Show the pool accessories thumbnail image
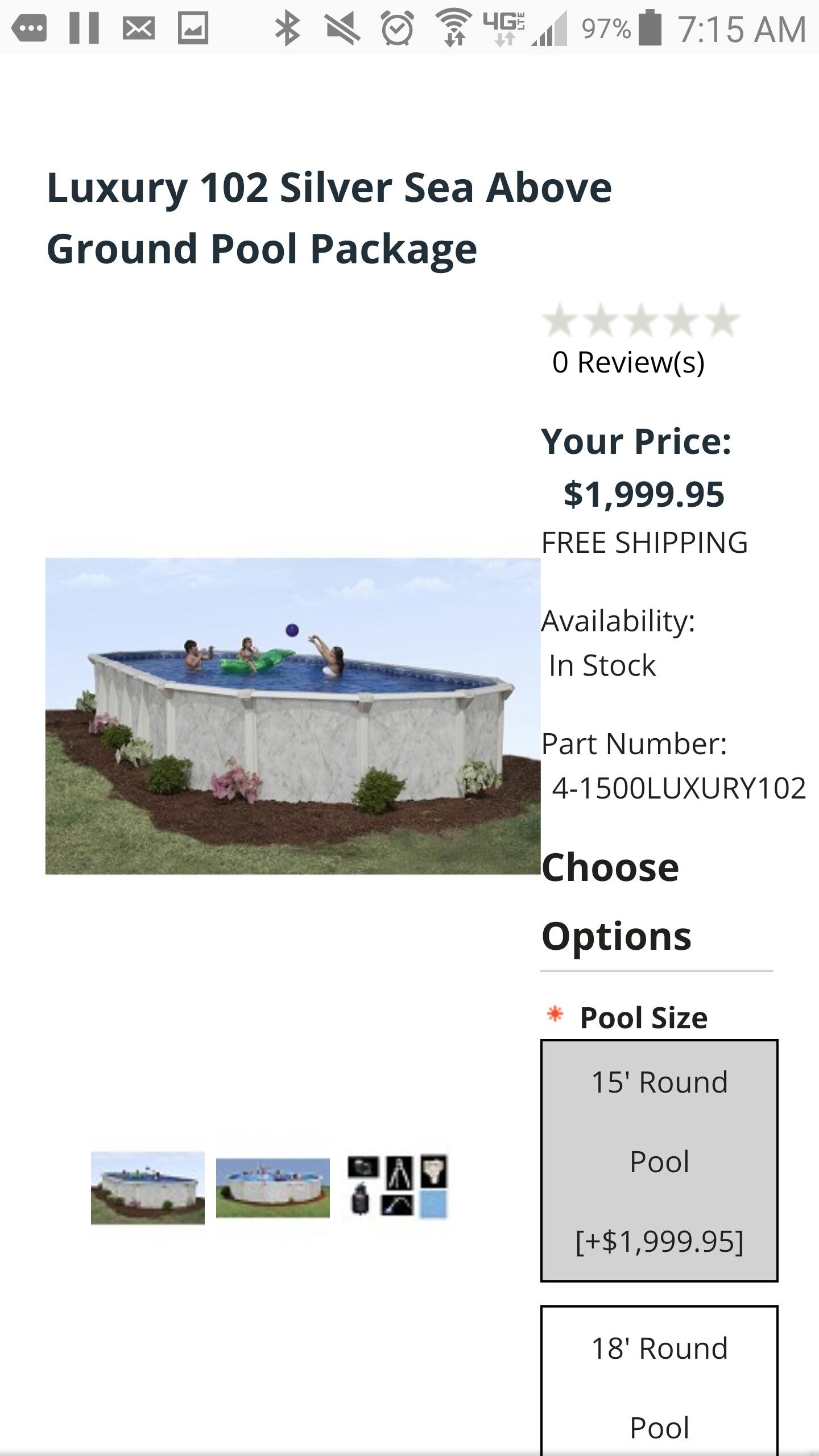819x1456 pixels. pos(398,1186)
